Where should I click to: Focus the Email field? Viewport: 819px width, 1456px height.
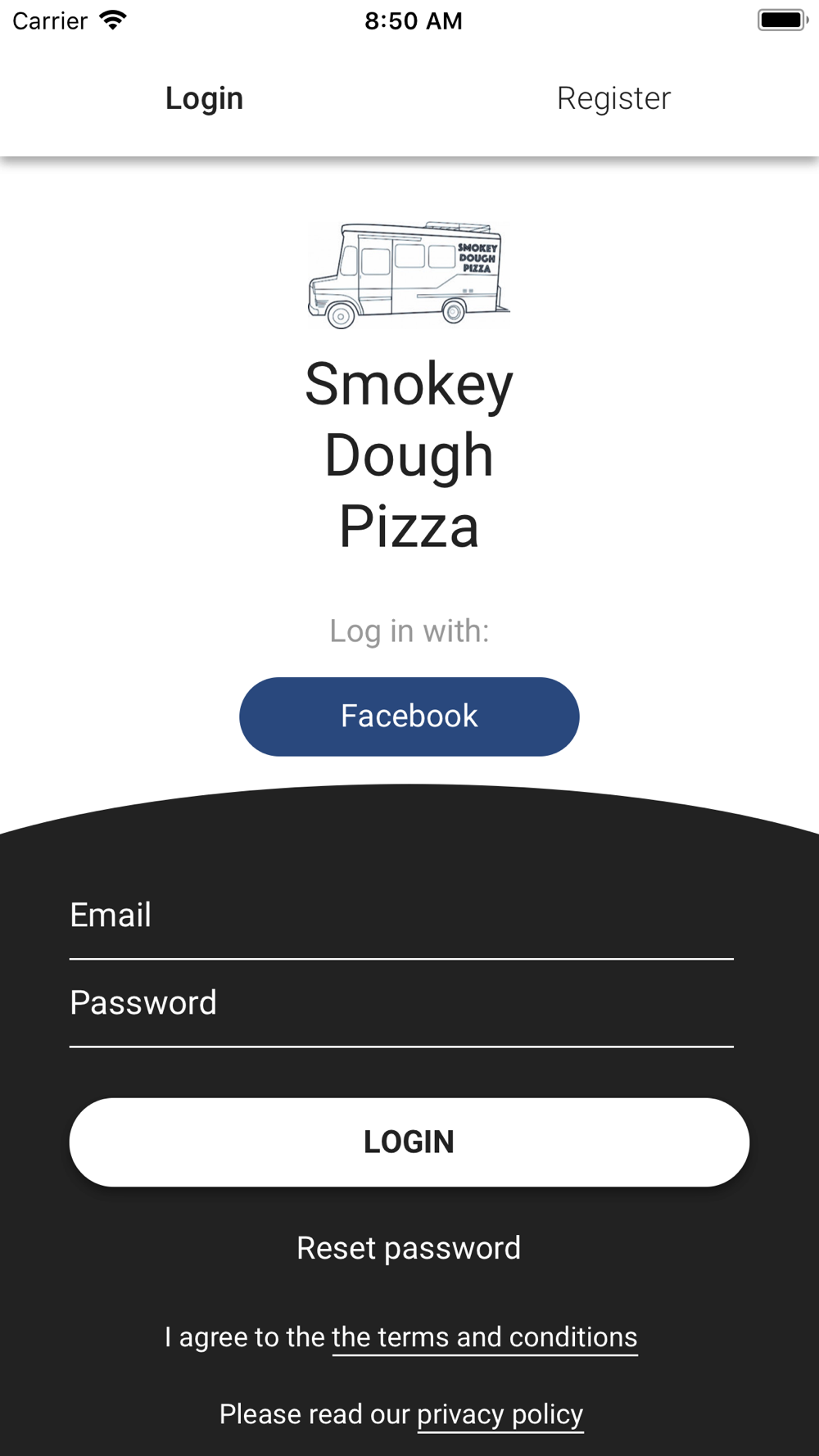[401, 916]
